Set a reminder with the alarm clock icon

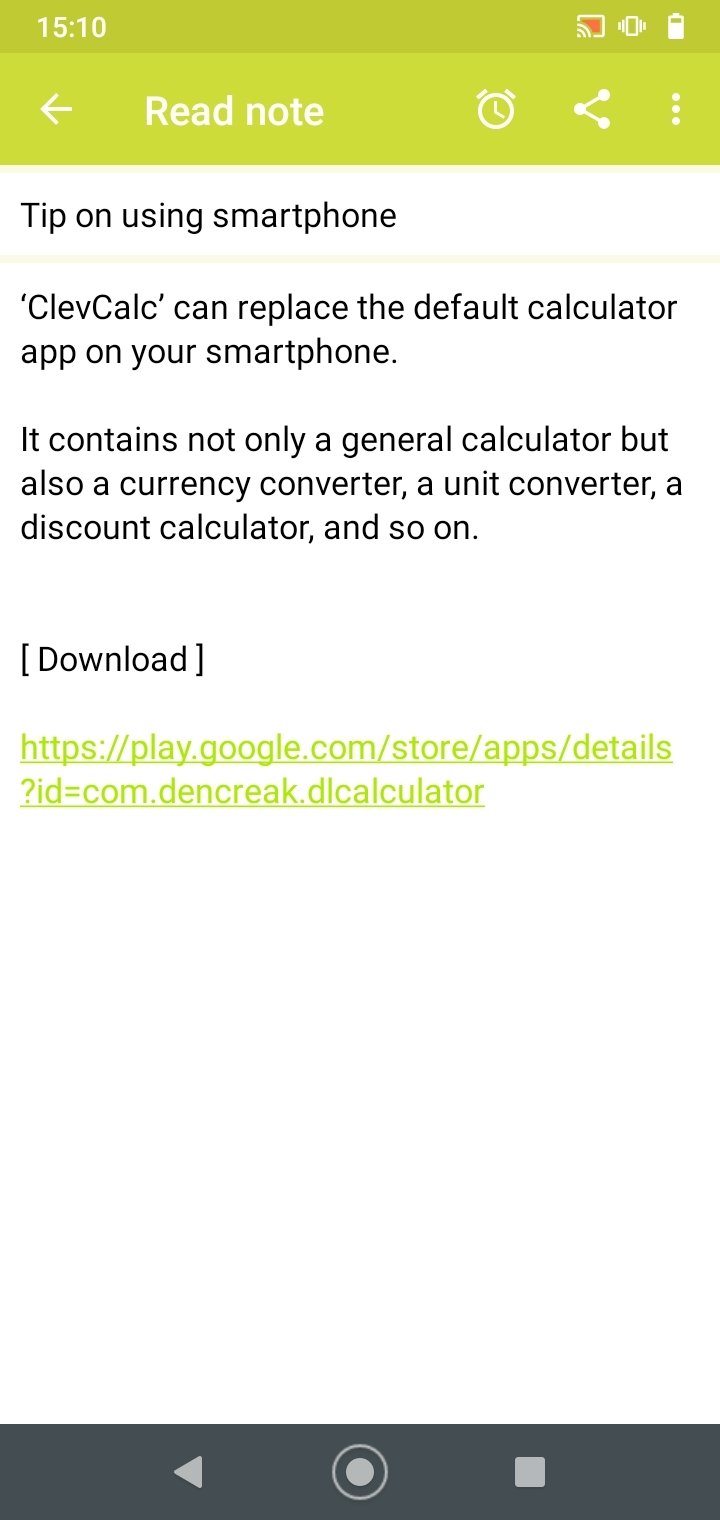(496, 110)
